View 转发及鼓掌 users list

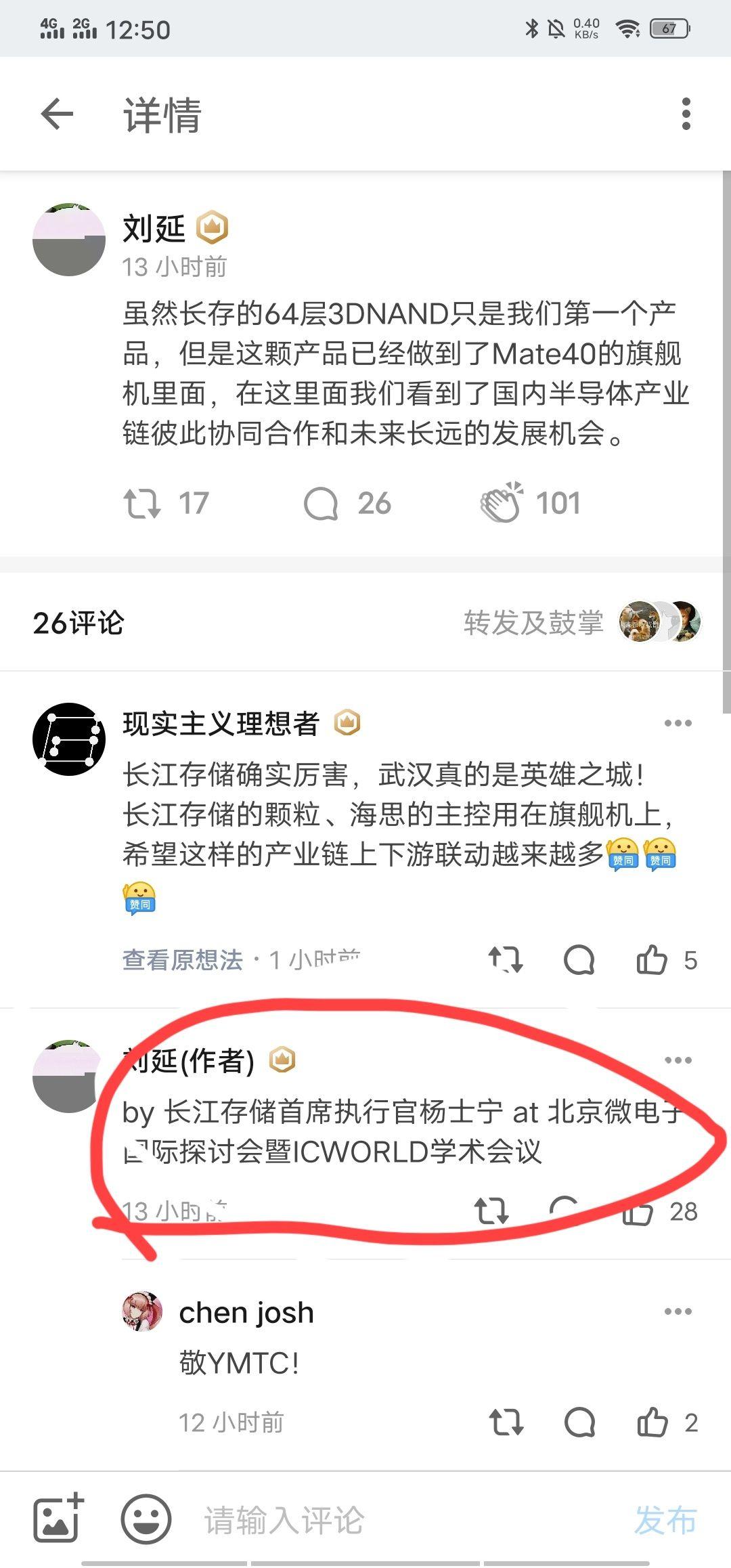(582, 622)
